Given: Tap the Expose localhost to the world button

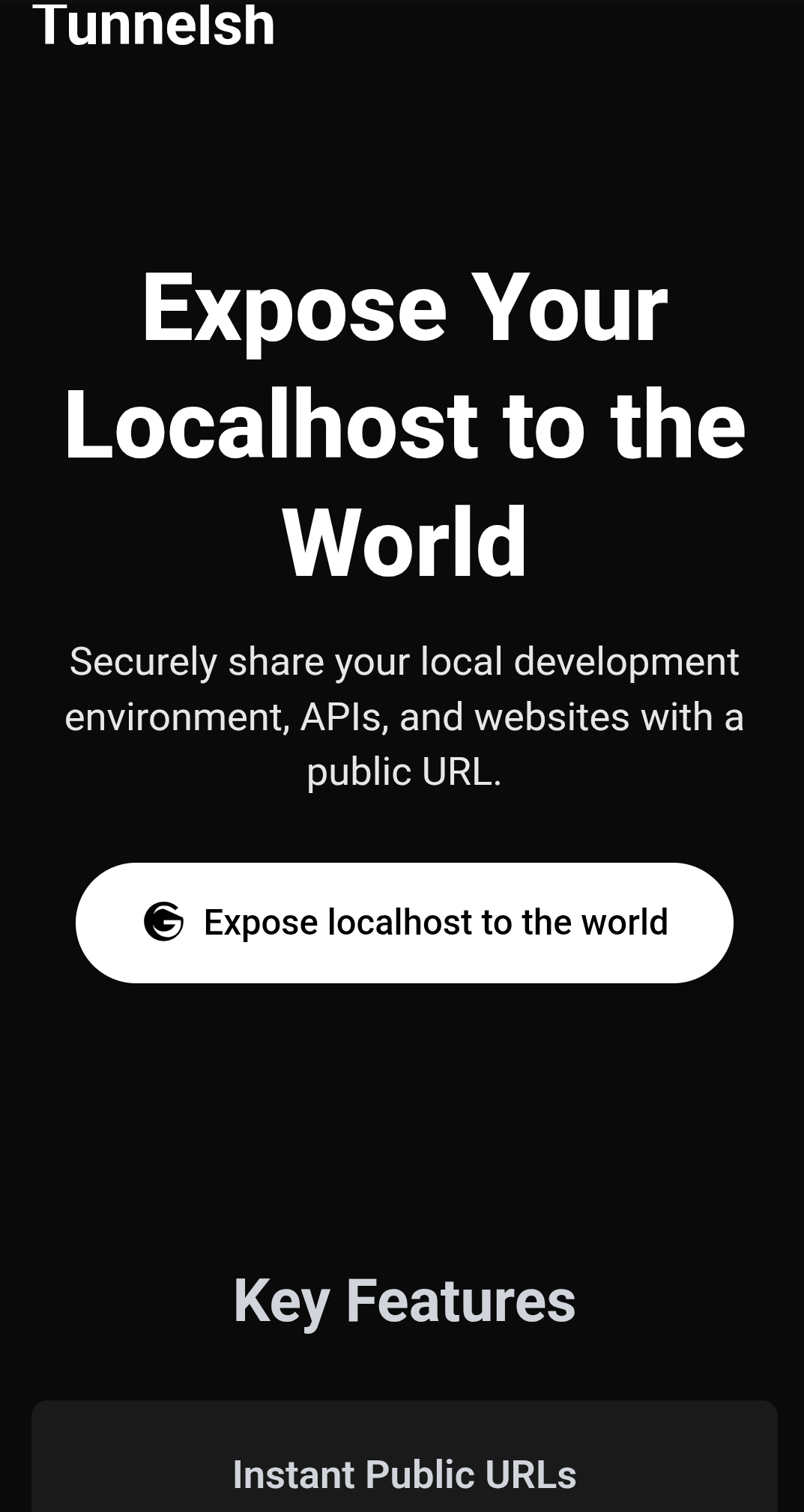Looking at the screenshot, I should click(x=404, y=922).
